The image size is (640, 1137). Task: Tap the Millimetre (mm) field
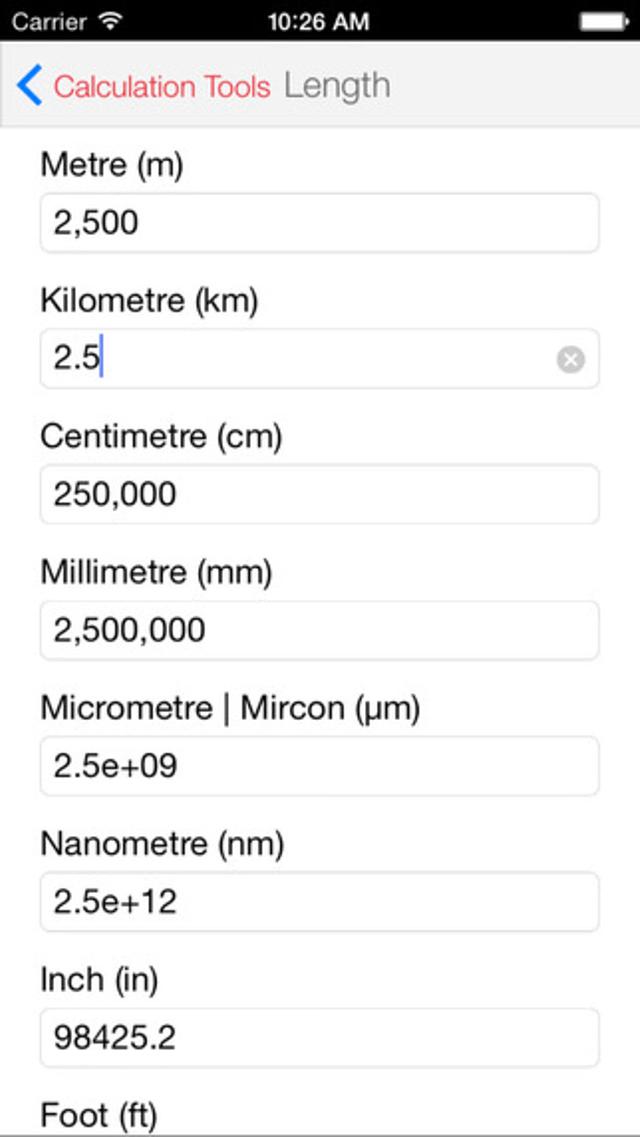(320, 630)
